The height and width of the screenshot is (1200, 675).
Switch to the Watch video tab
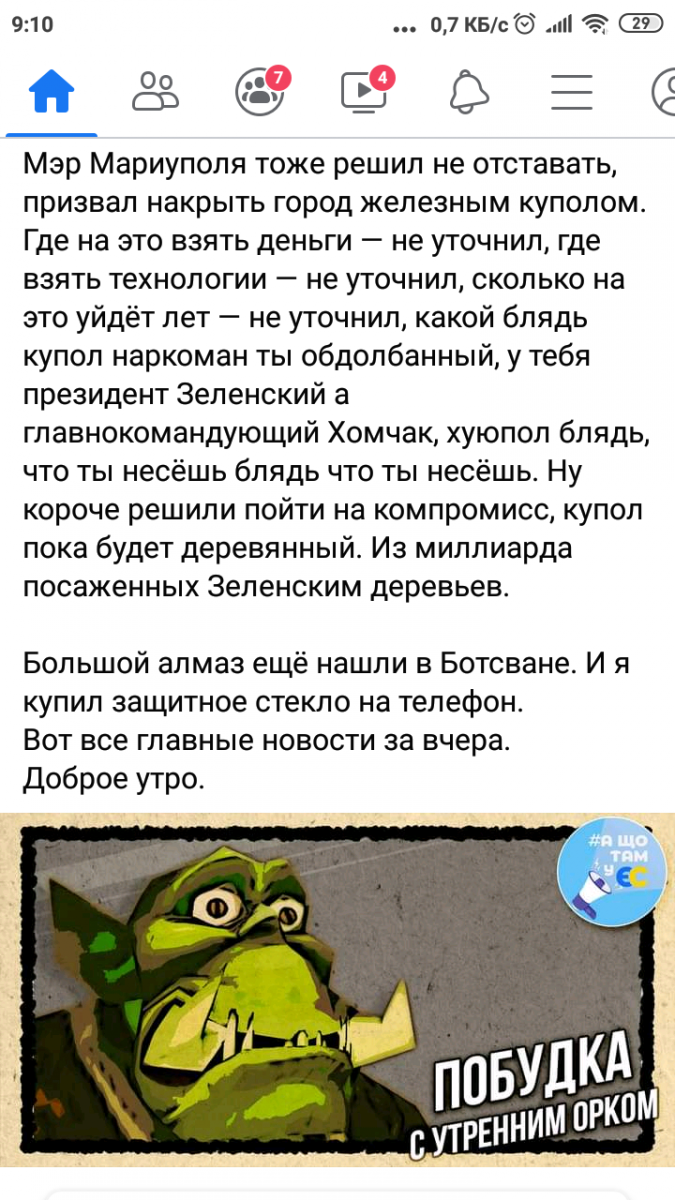(365, 90)
